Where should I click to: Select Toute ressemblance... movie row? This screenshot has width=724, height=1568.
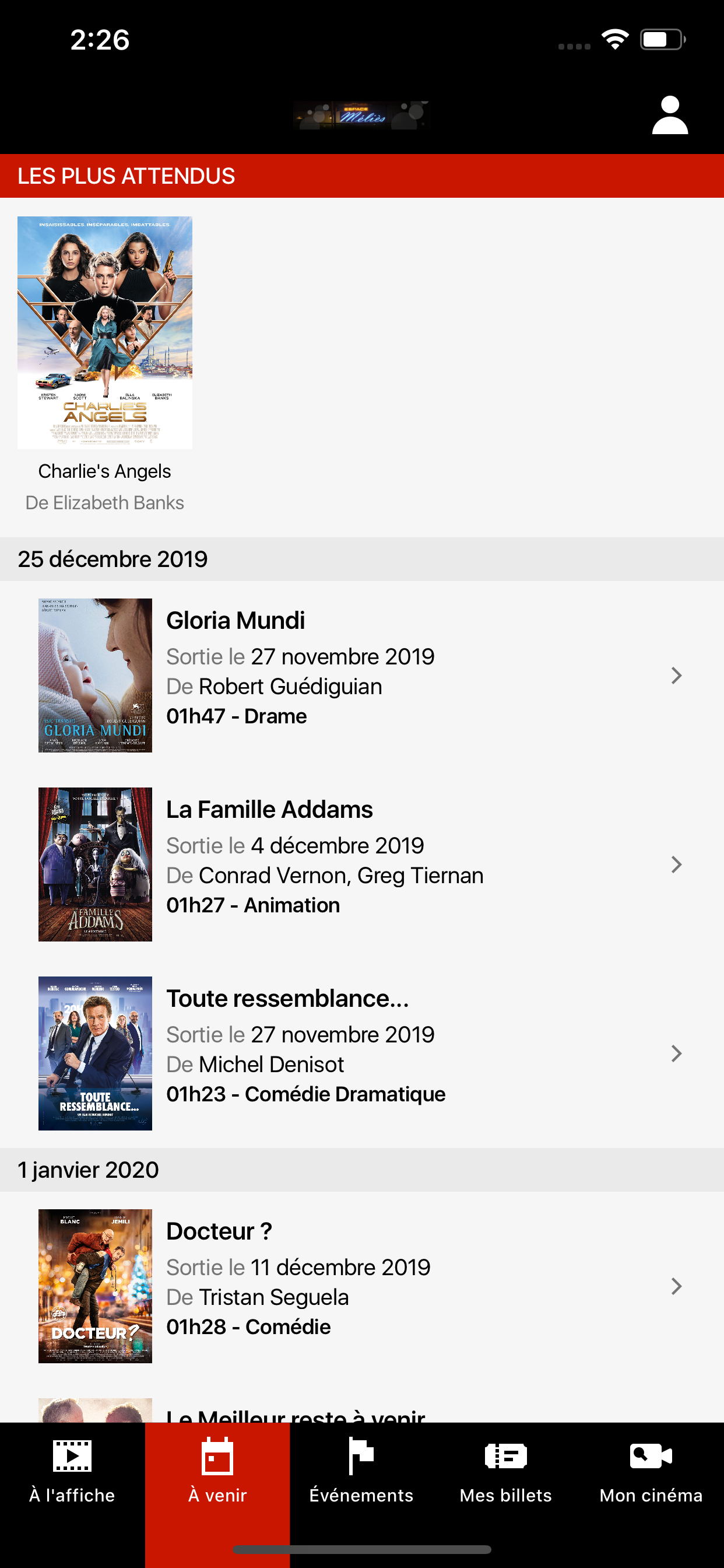point(362,1053)
